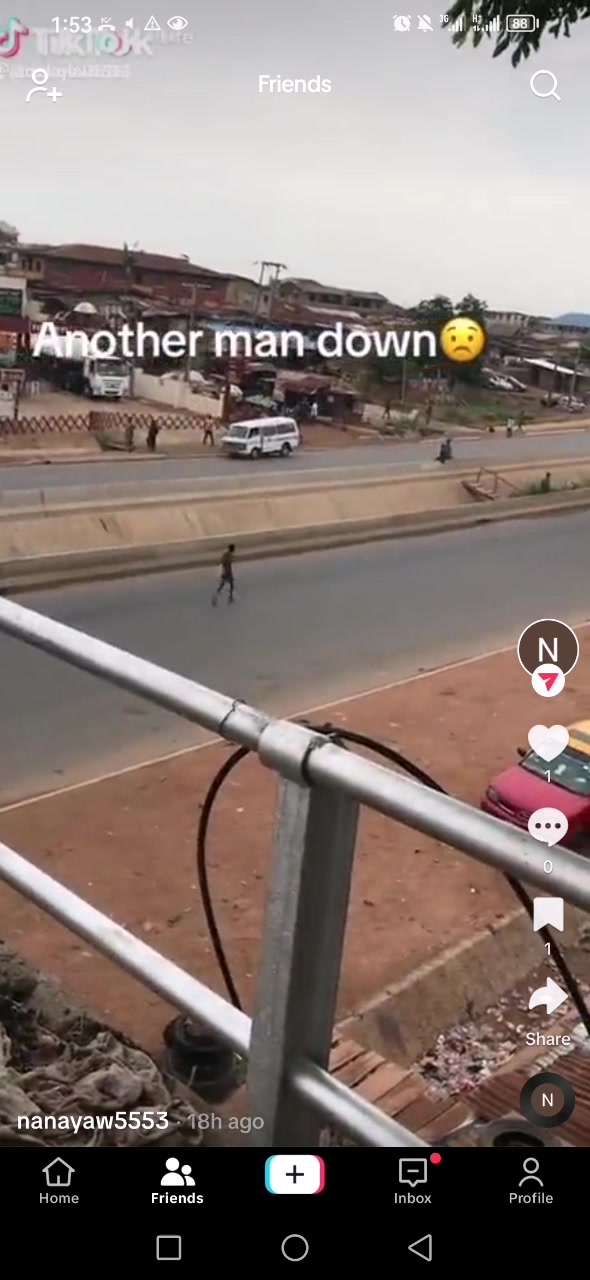Switch to the Profile tab
Image resolution: width=590 pixels, height=1280 pixels.
(x=531, y=1181)
